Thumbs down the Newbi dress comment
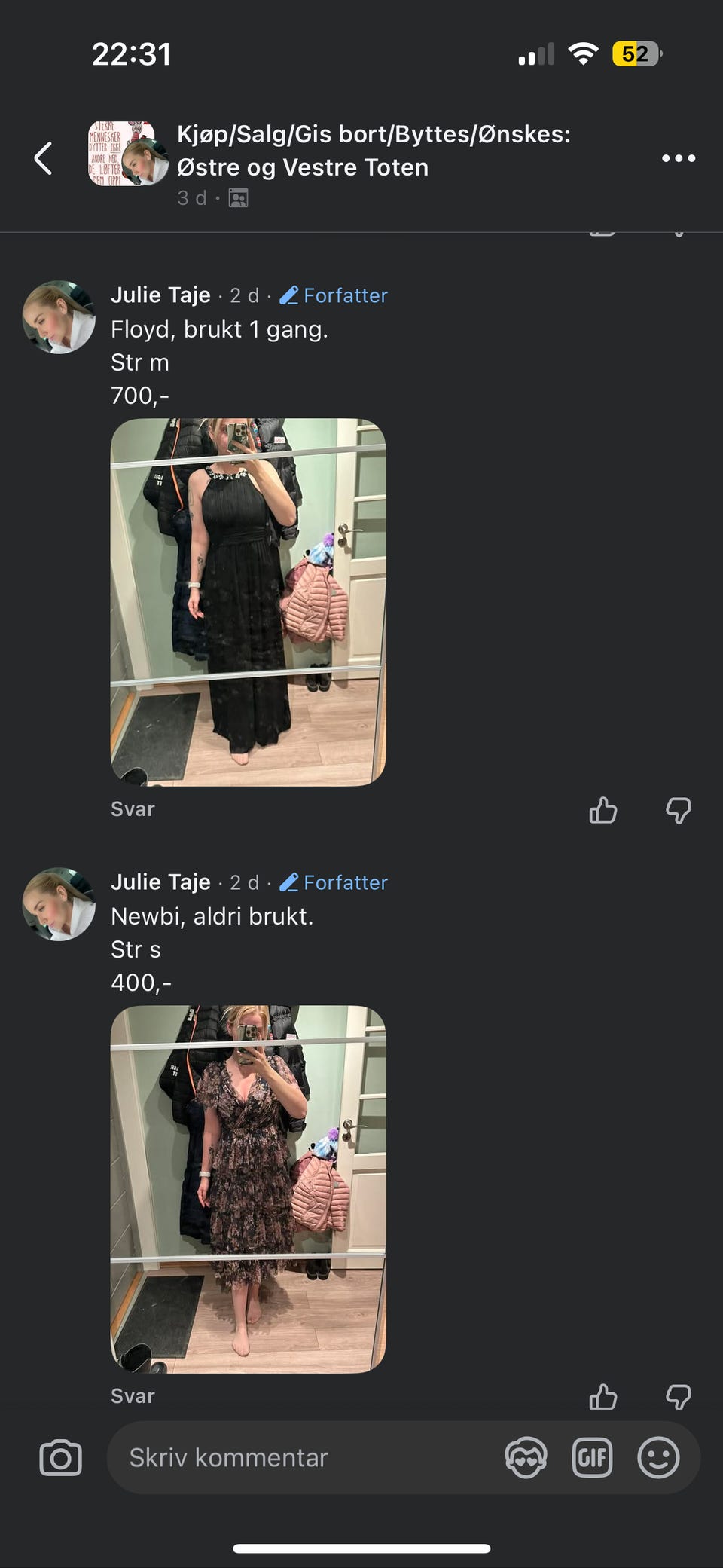 tap(678, 1396)
